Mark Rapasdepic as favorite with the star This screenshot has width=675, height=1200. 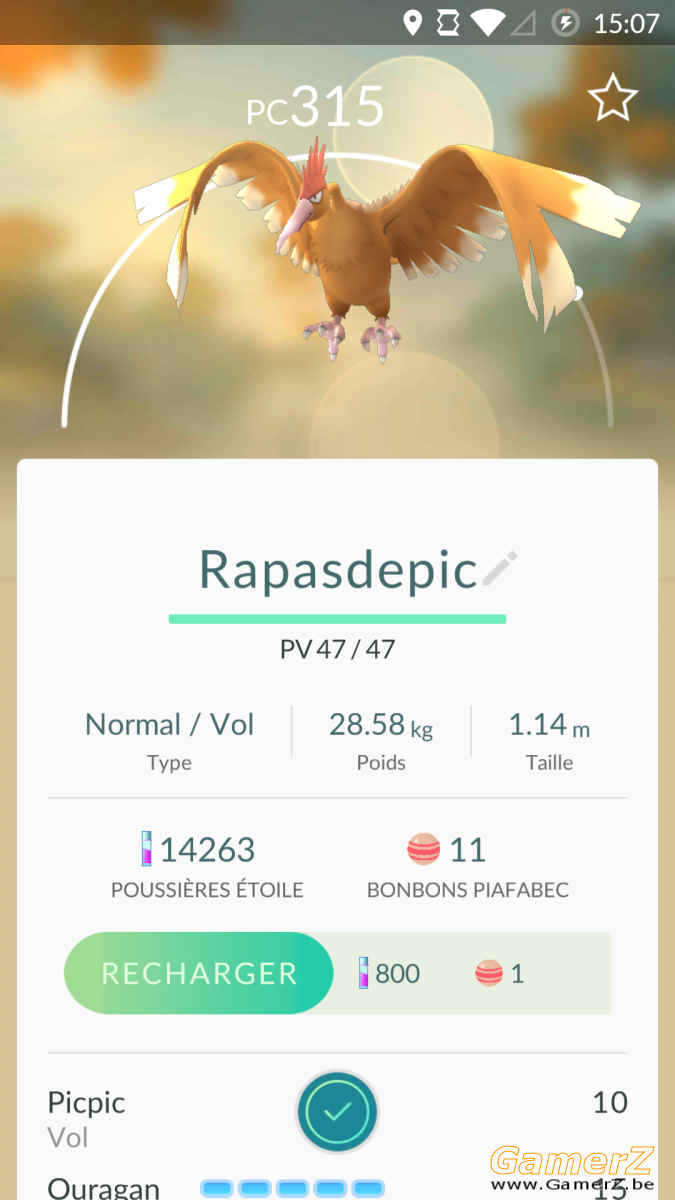coord(612,97)
